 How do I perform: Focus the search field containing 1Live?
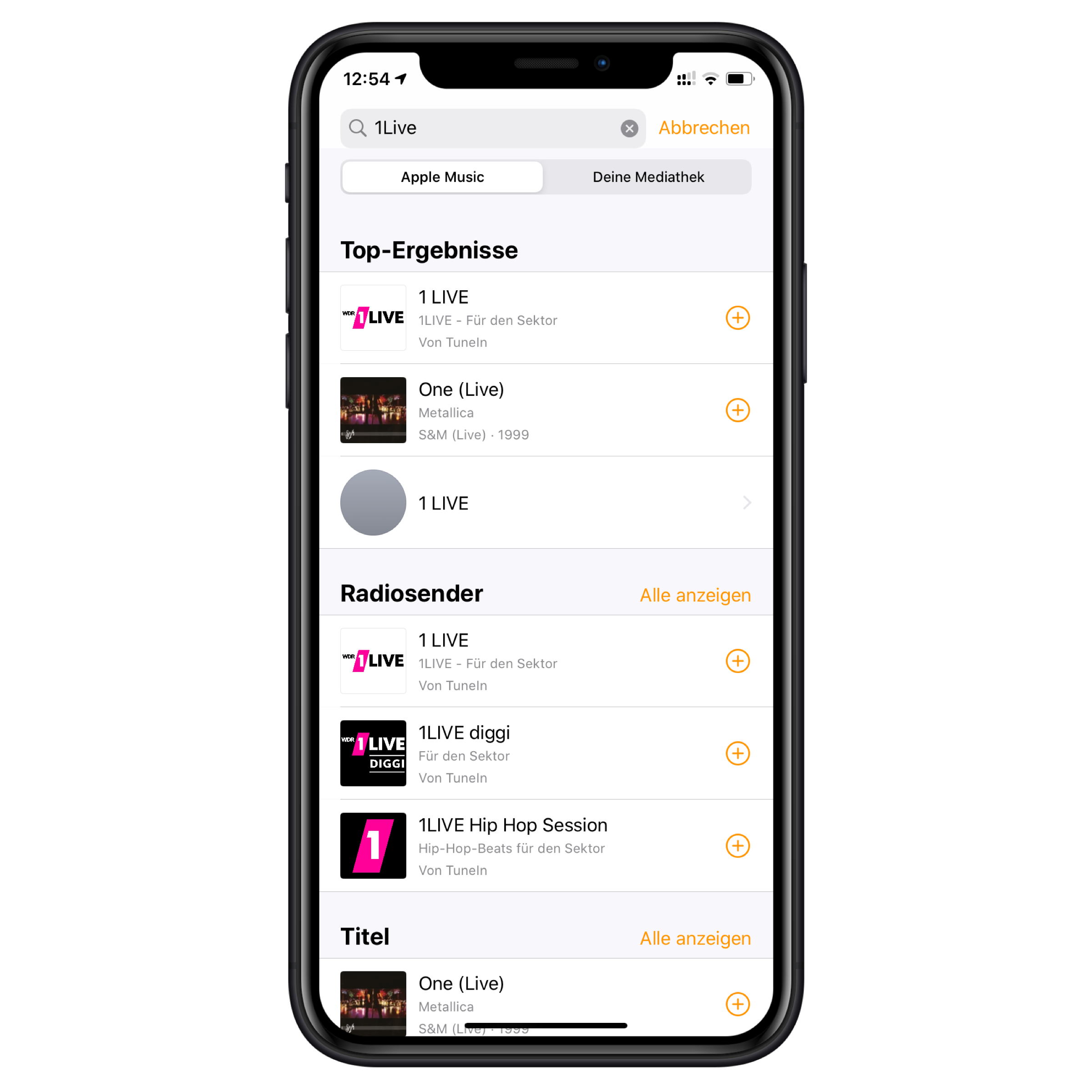tap(486, 128)
